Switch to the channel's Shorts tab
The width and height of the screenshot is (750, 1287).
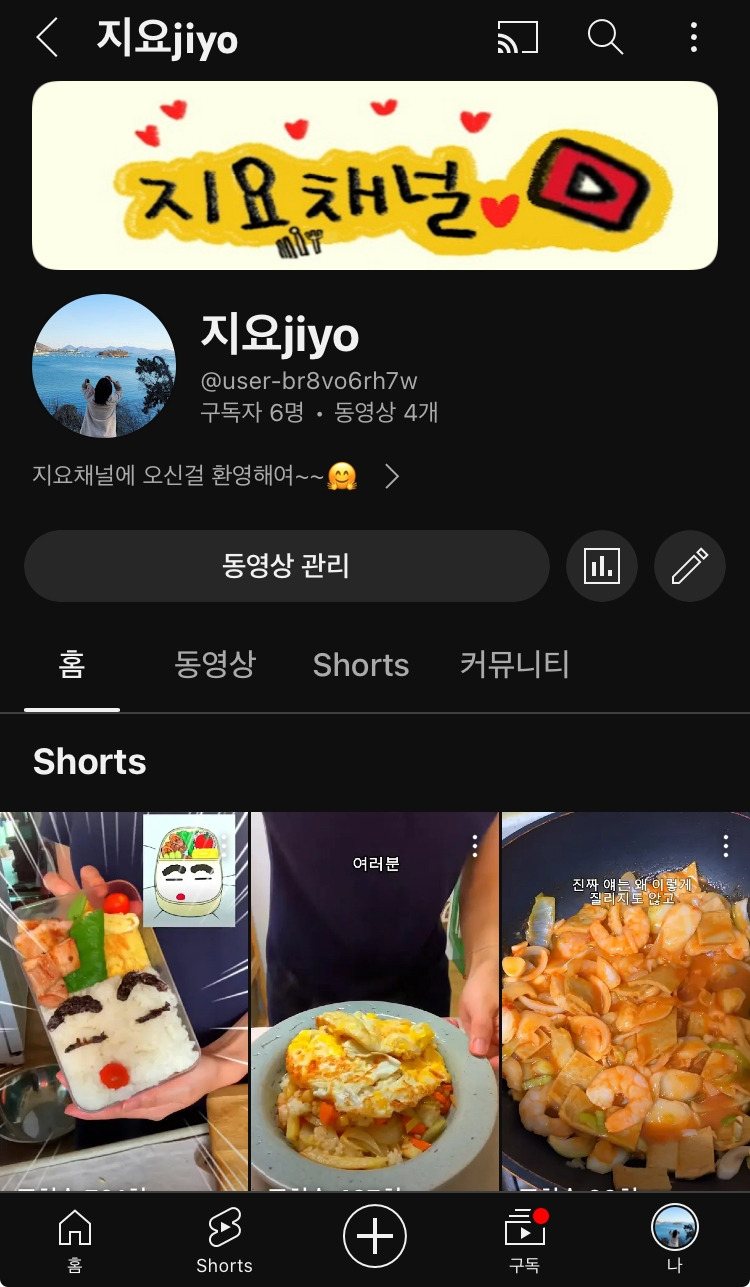[x=360, y=665]
